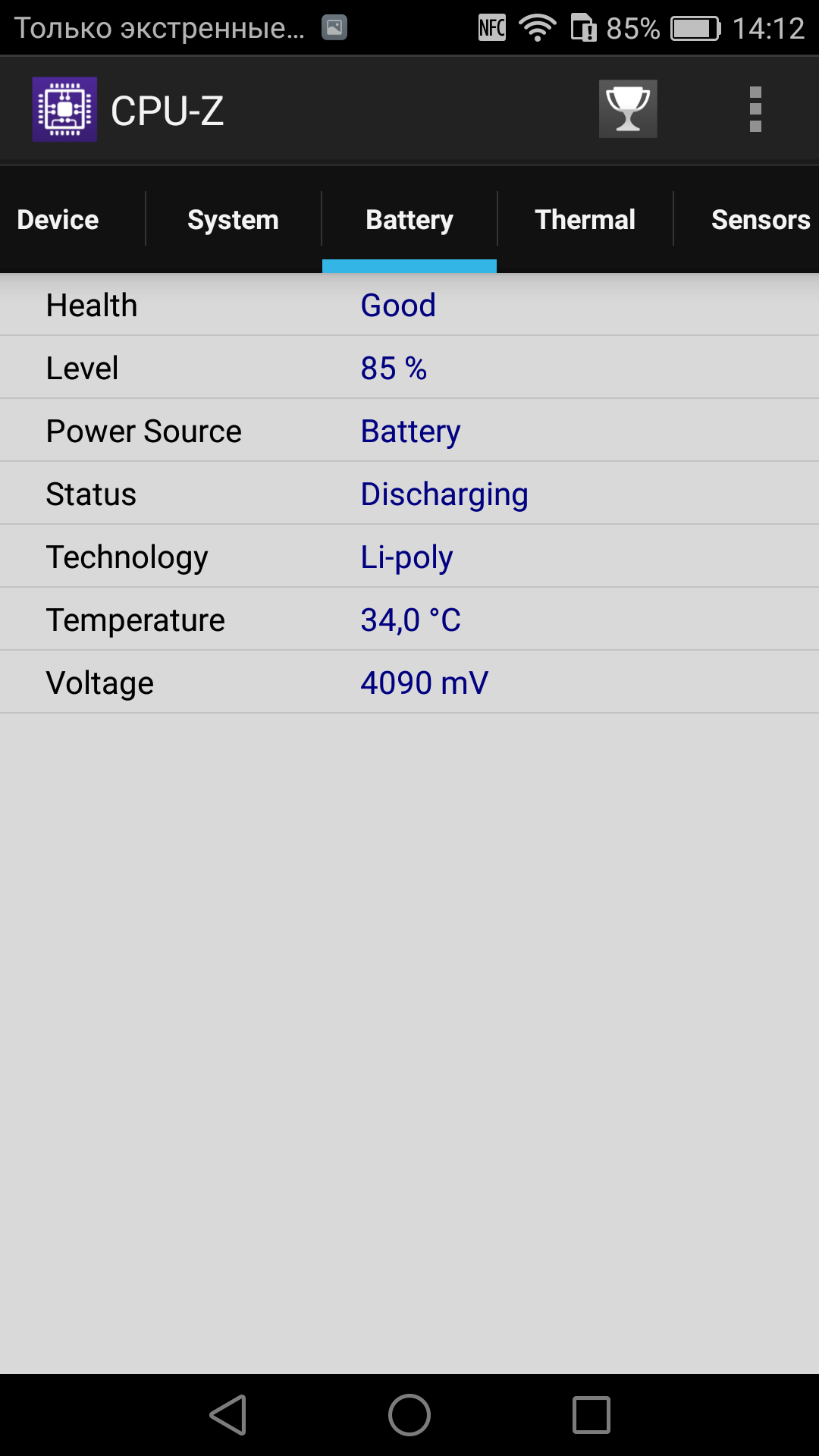Switch to the Device tab
This screenshot has height=1456, width=819.
pyautogui.click(x=58, y=219)
